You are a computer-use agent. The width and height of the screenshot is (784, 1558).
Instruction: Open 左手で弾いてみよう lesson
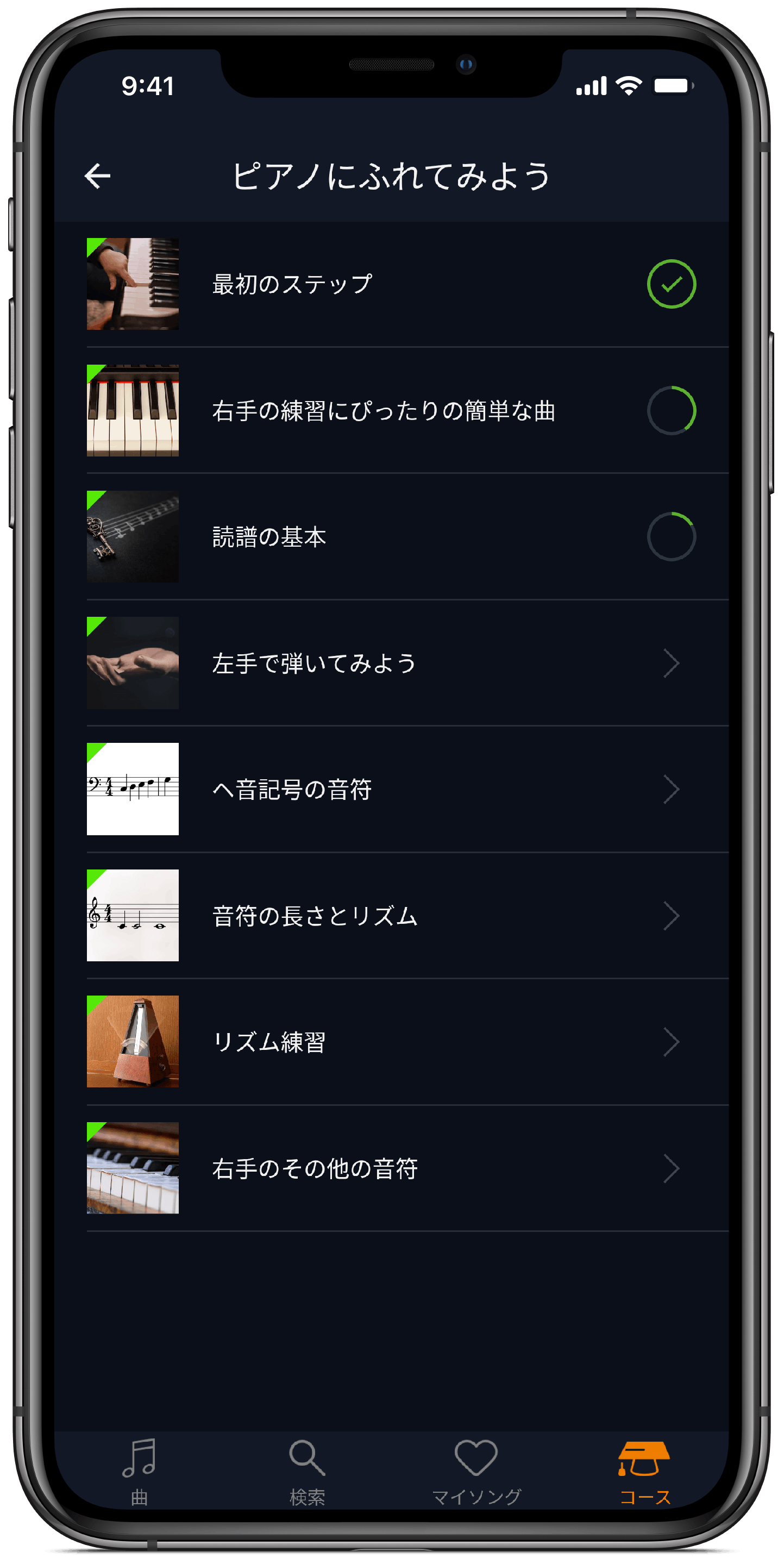coord(313,664)
